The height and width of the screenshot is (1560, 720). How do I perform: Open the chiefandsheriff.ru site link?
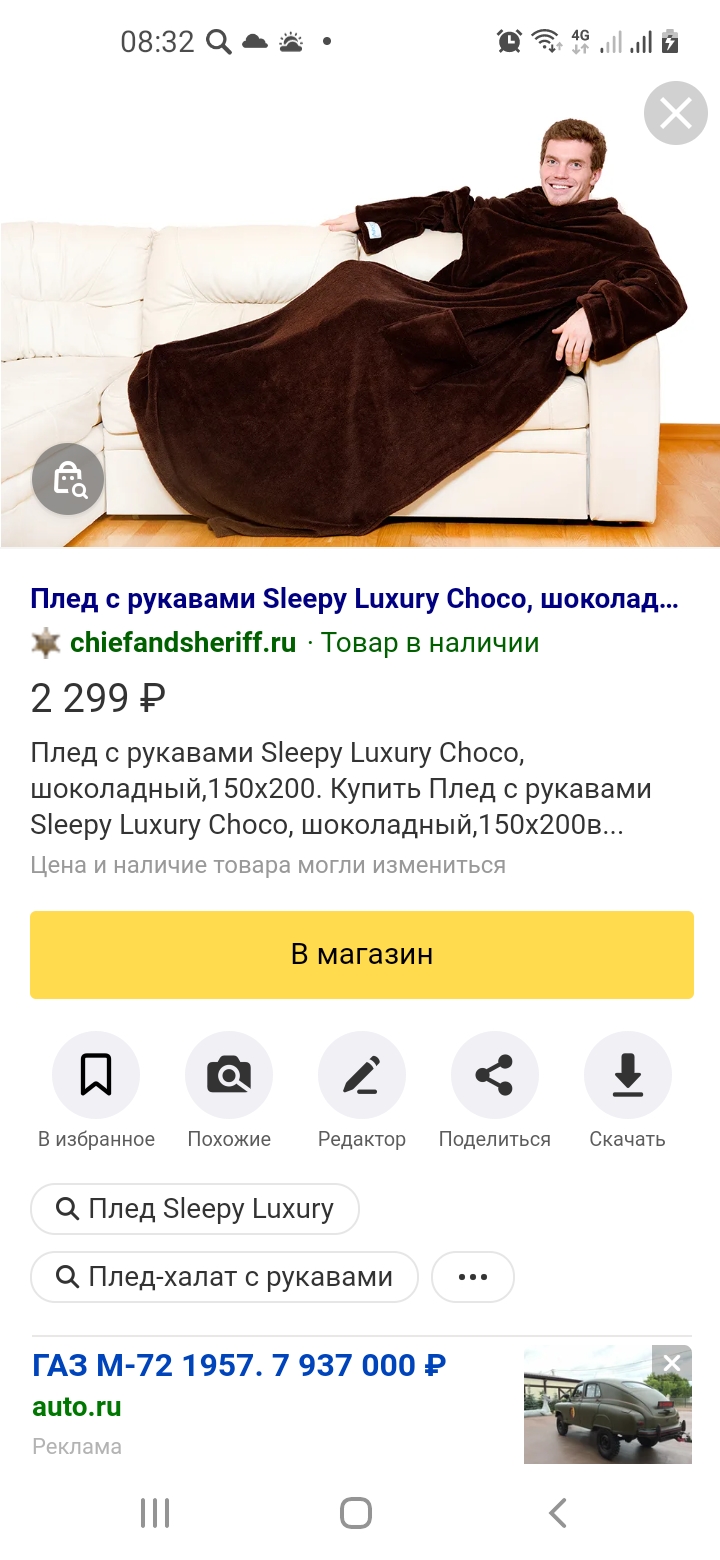click(183, 643)
